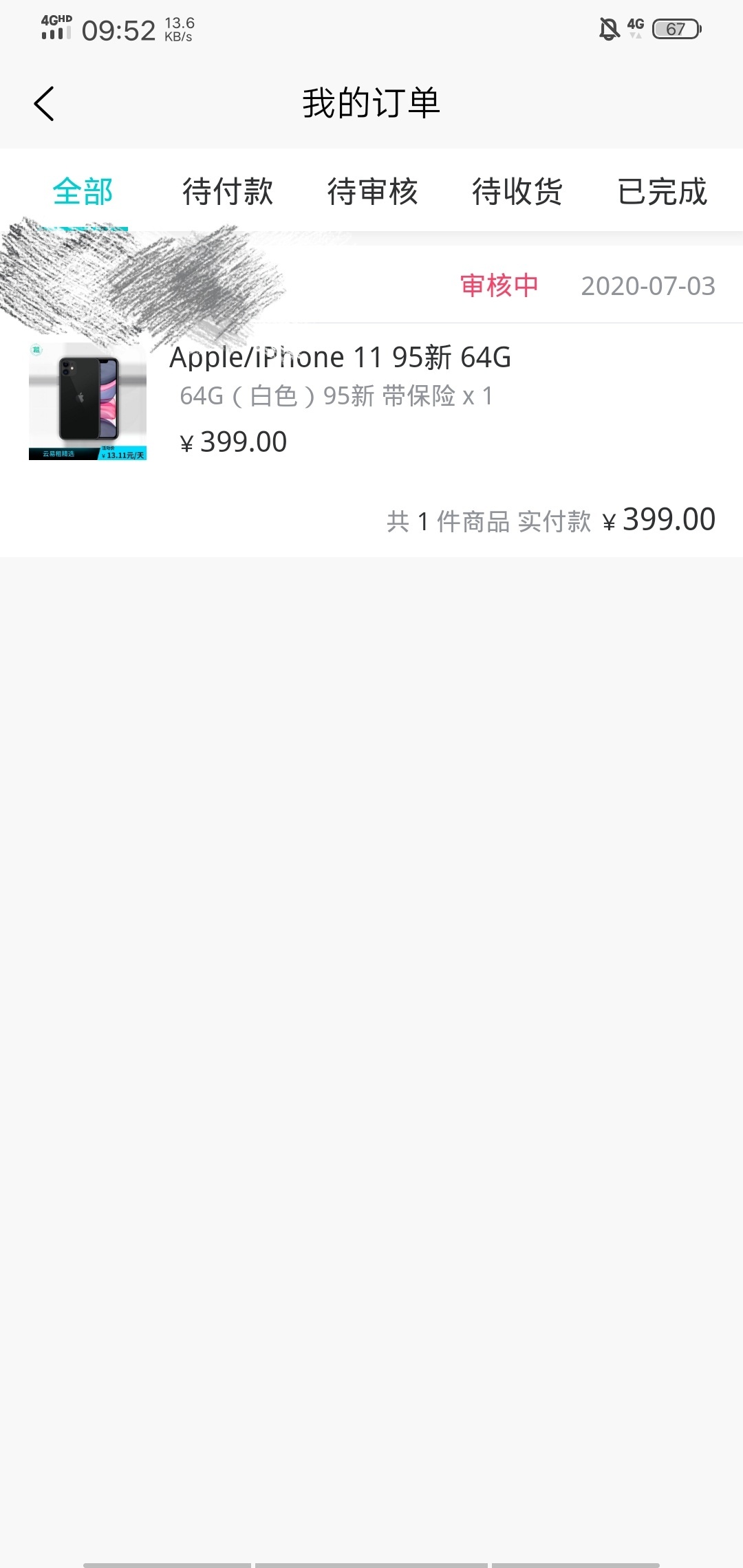
Task: Go back from My Orders page
Action: (44, 104)
